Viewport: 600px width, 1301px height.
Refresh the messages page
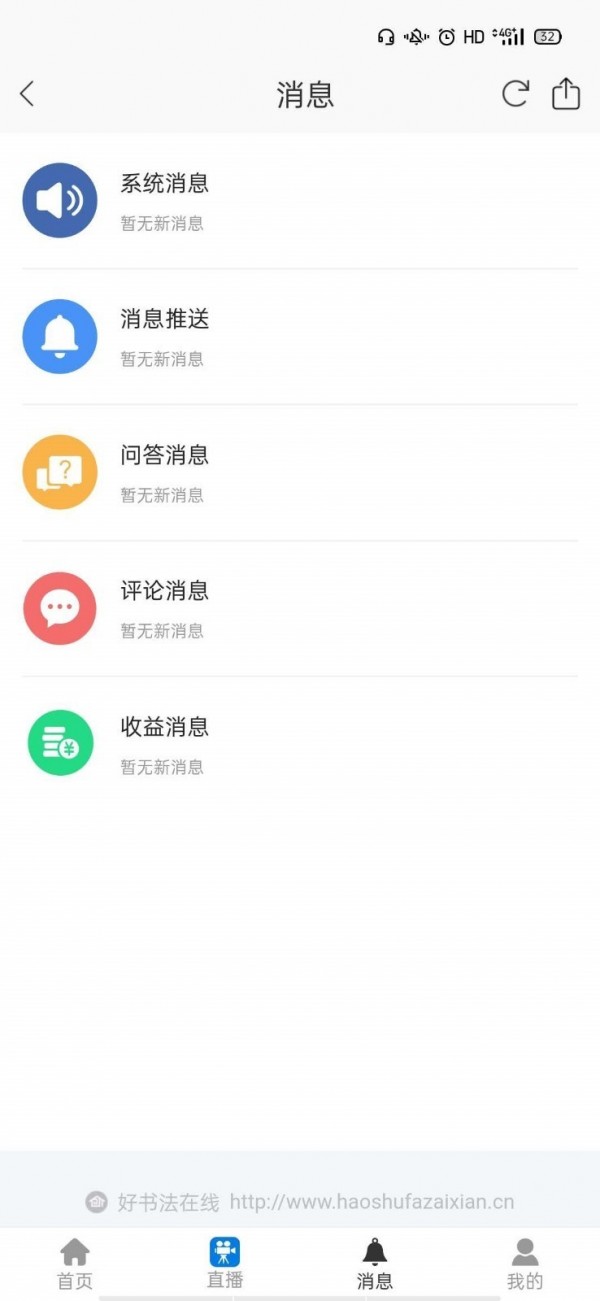pos(515,94)
